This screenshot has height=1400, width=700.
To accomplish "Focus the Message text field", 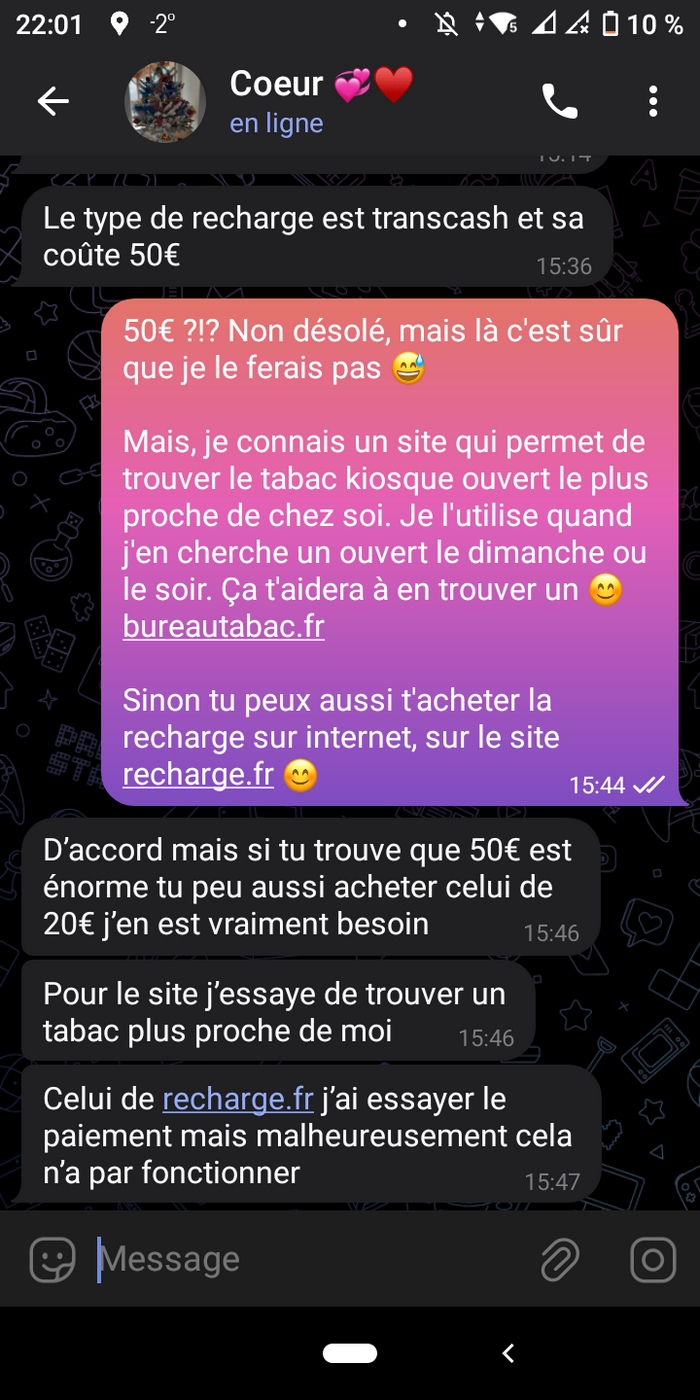I will (x=300, y=1259).
